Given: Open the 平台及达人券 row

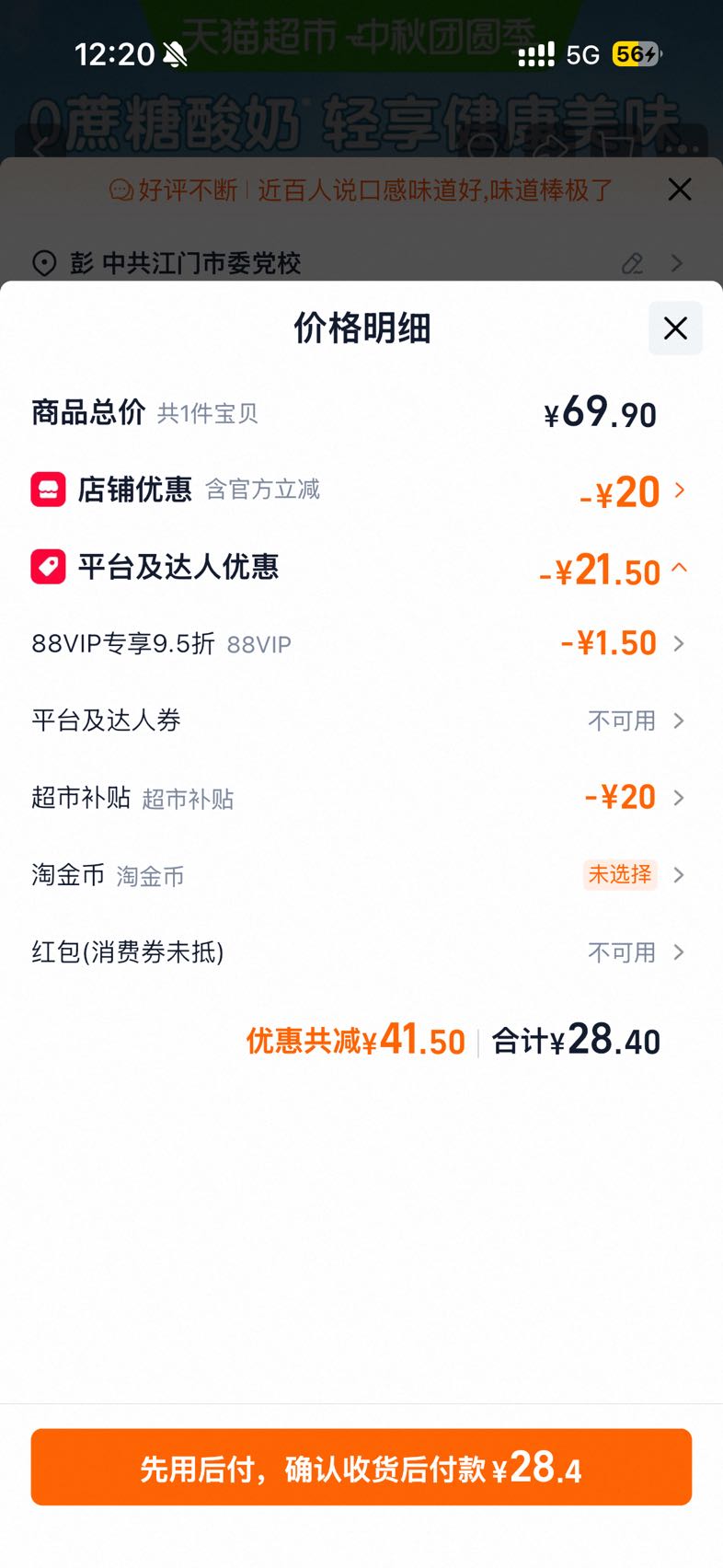Looking at the screenshot, I should 361,721.
